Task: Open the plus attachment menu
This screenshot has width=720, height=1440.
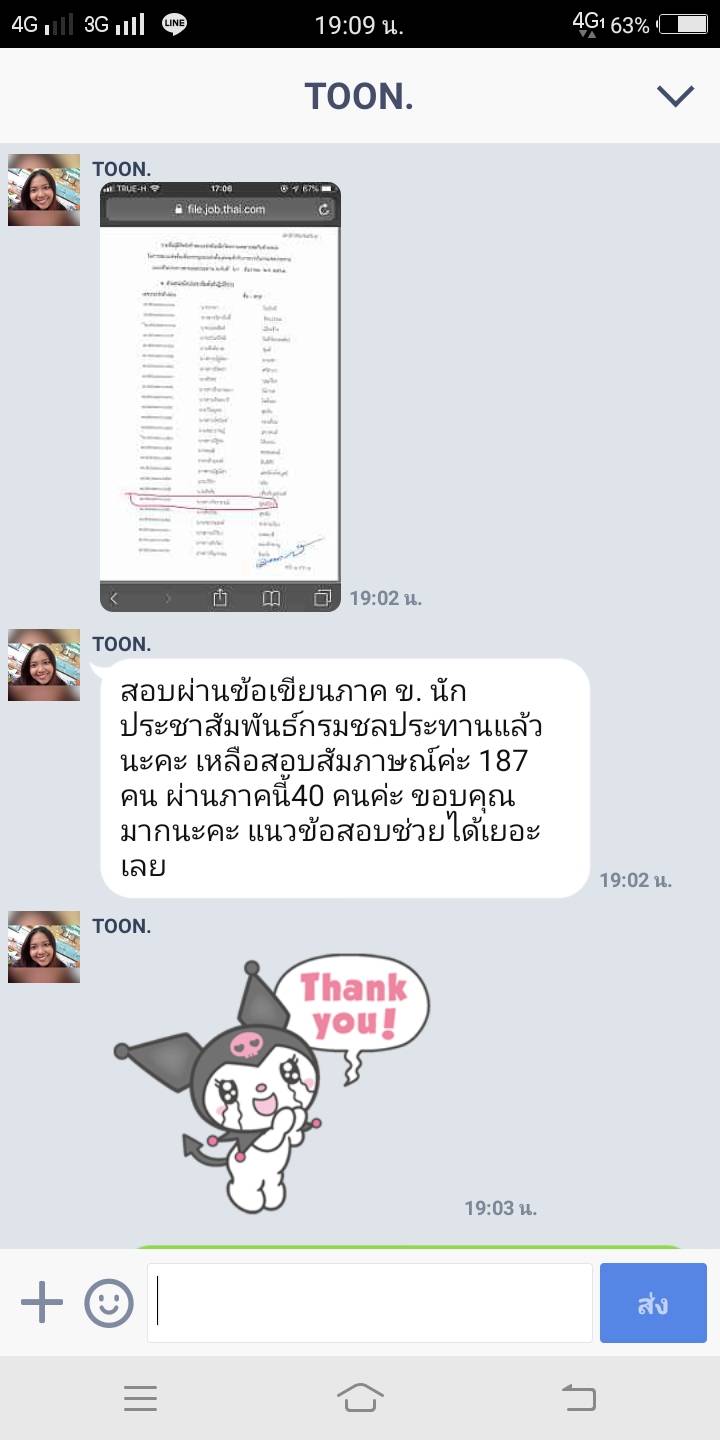Action: 42,1303
